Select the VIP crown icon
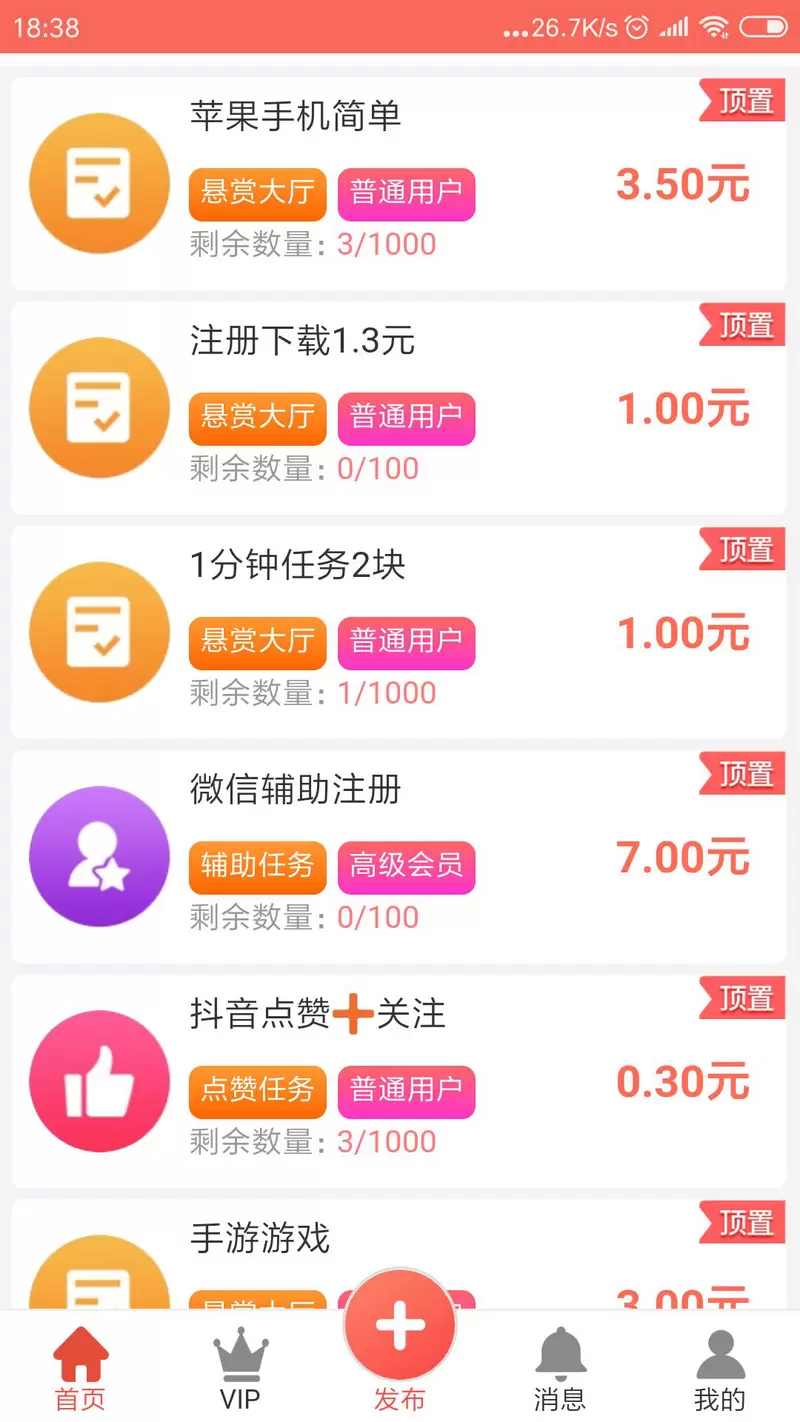 (x=239, y=1348)
